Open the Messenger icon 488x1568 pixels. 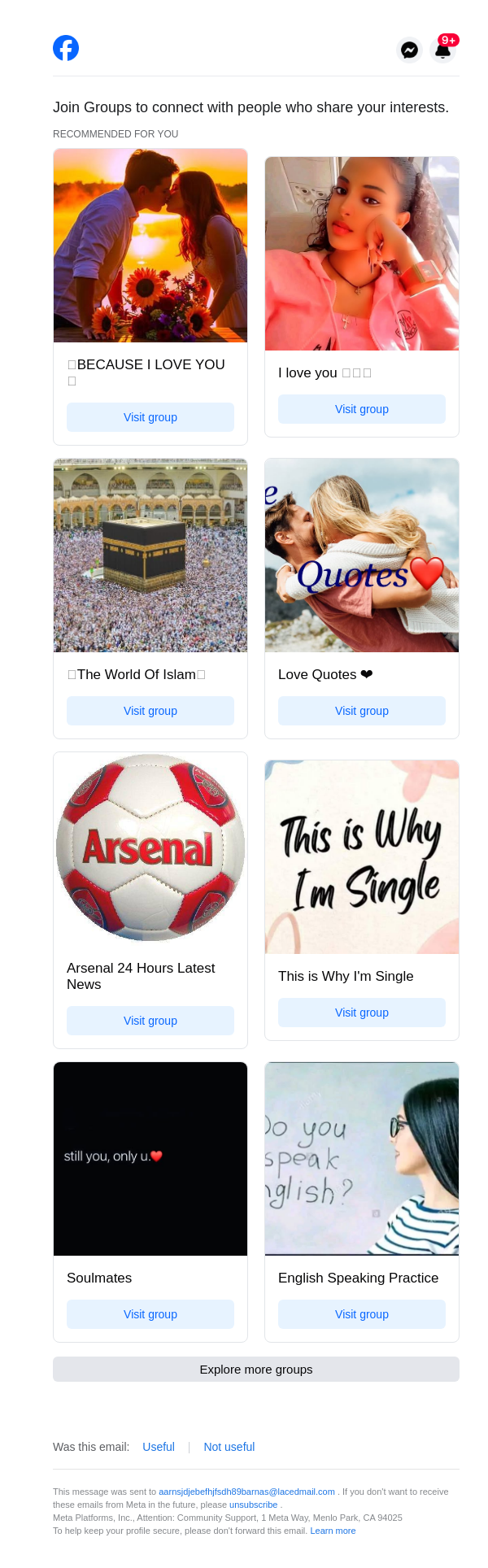[409, 50]
